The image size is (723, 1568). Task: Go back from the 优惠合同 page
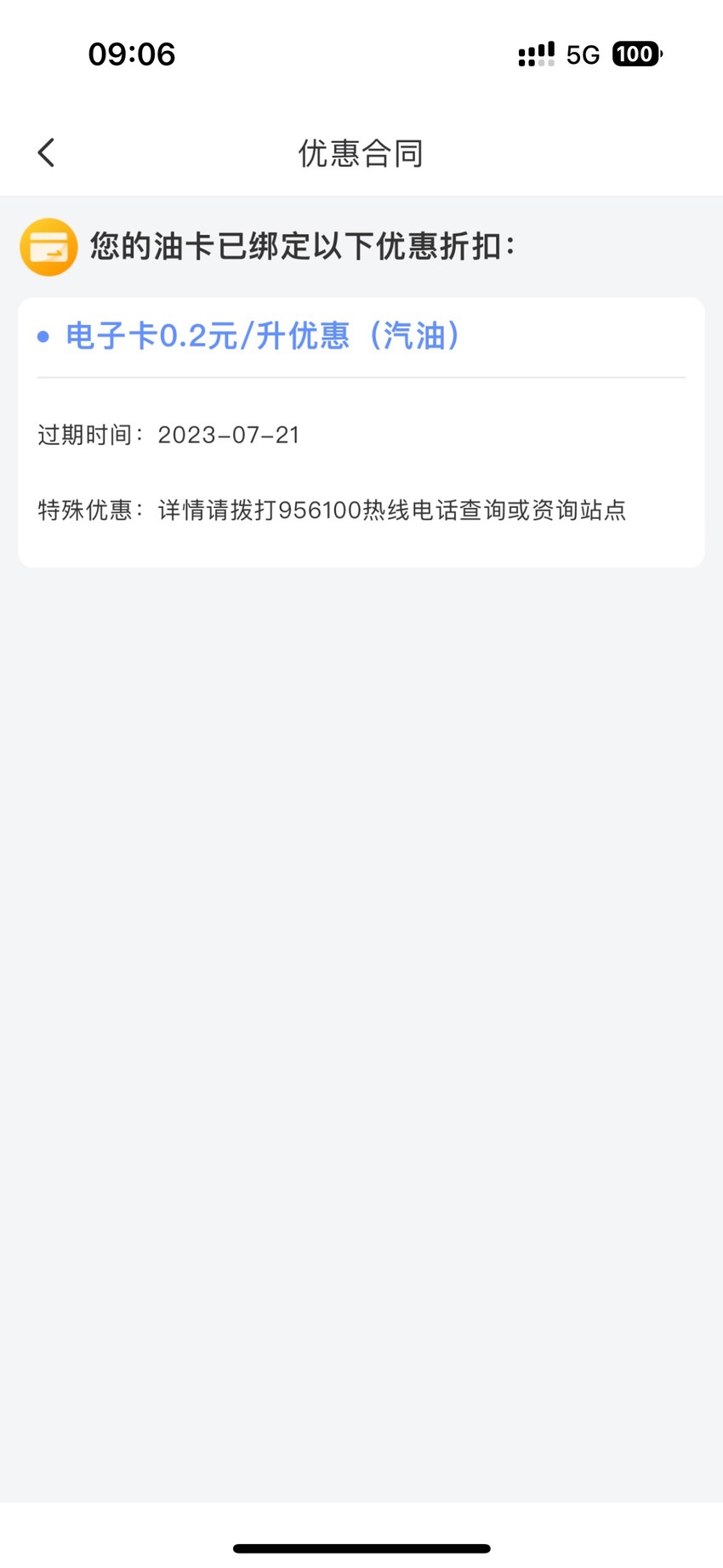(47, 153)
